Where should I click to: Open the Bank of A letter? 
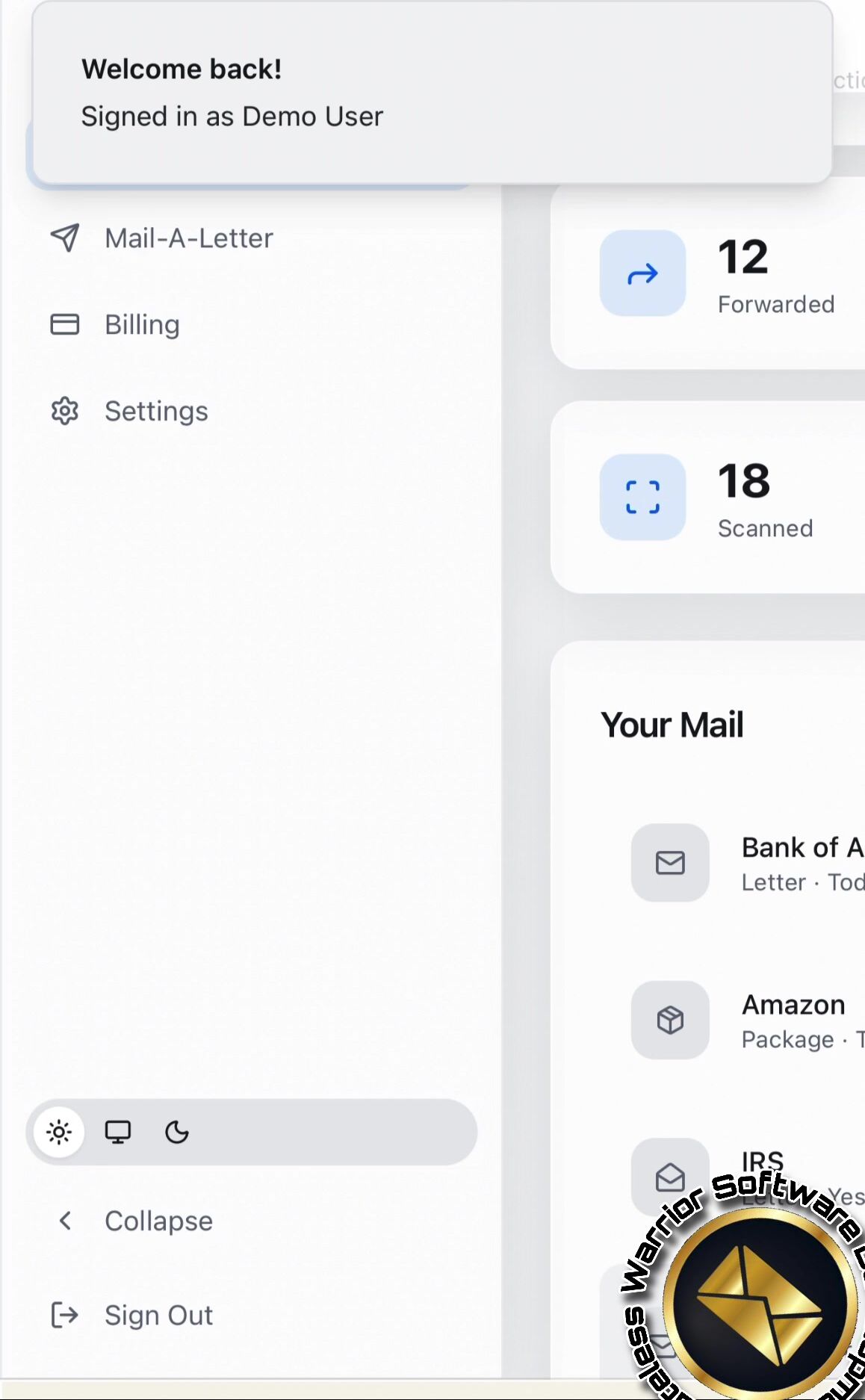pyautogui.click(x=801, y=863)
